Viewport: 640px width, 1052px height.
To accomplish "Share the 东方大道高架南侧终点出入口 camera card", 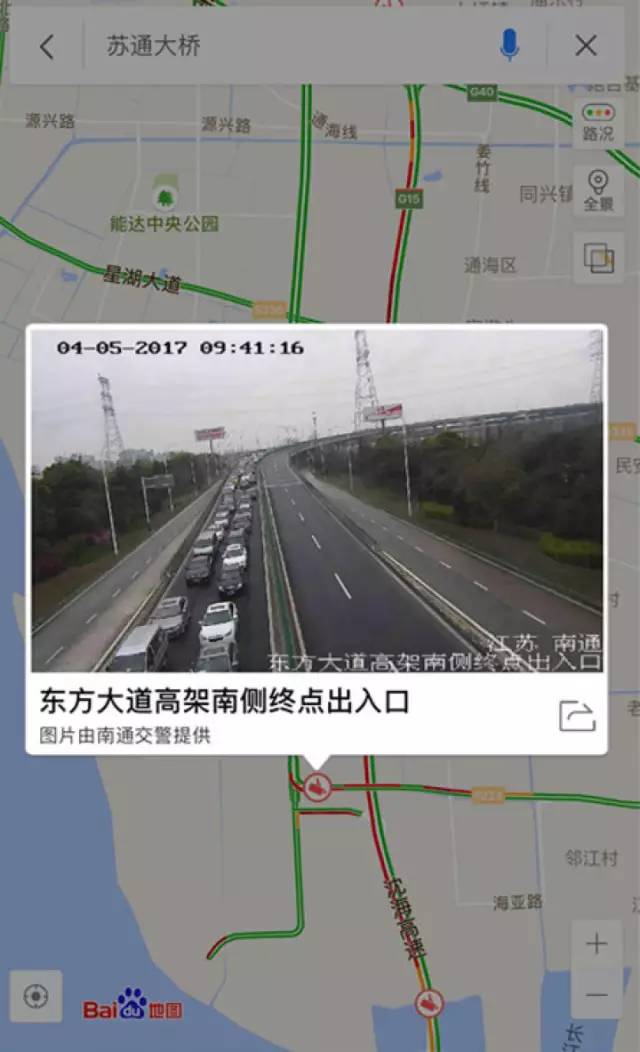I will click(x=577, y=716).
